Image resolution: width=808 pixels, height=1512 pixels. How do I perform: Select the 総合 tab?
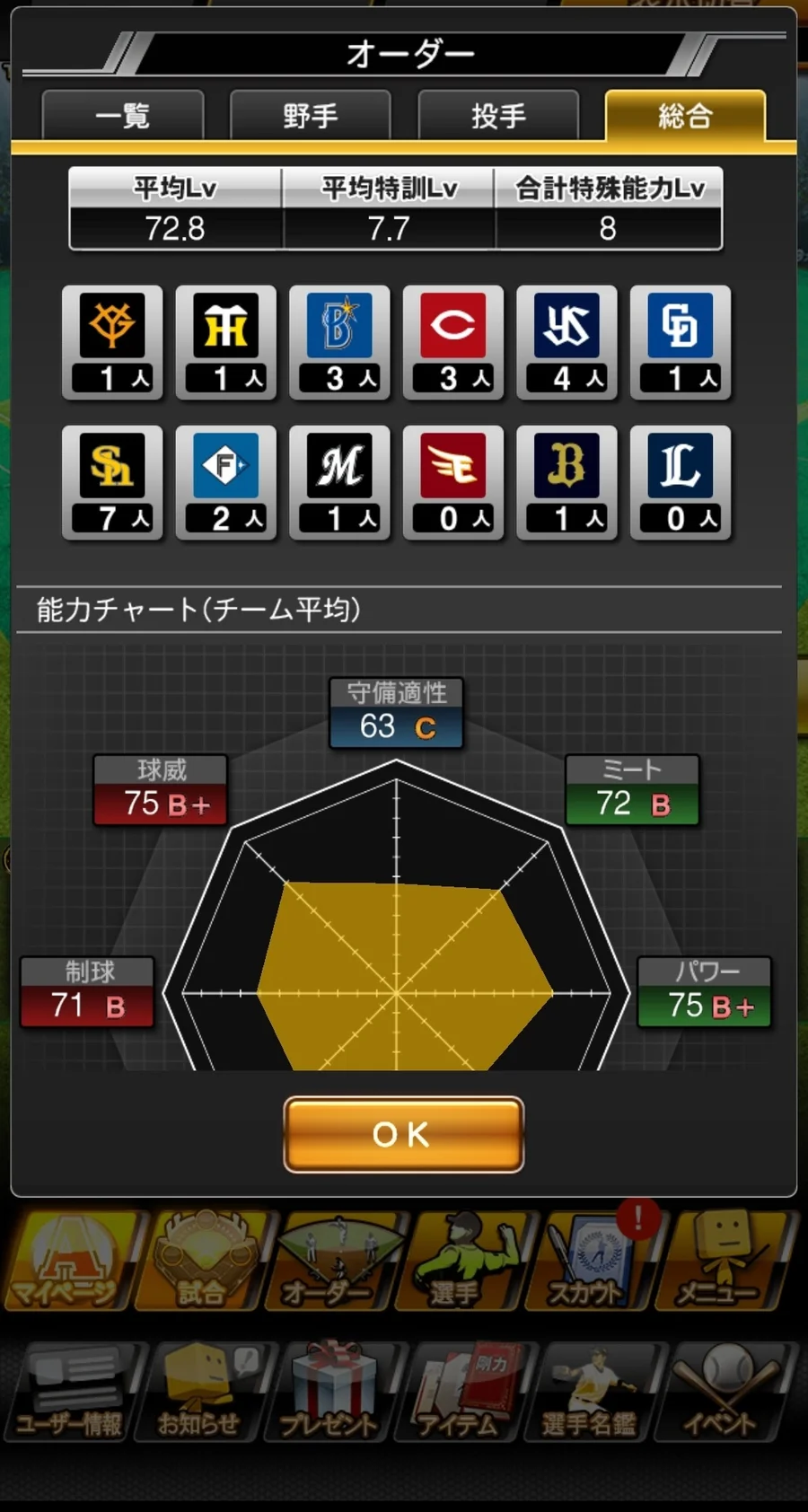coord(685,116)
